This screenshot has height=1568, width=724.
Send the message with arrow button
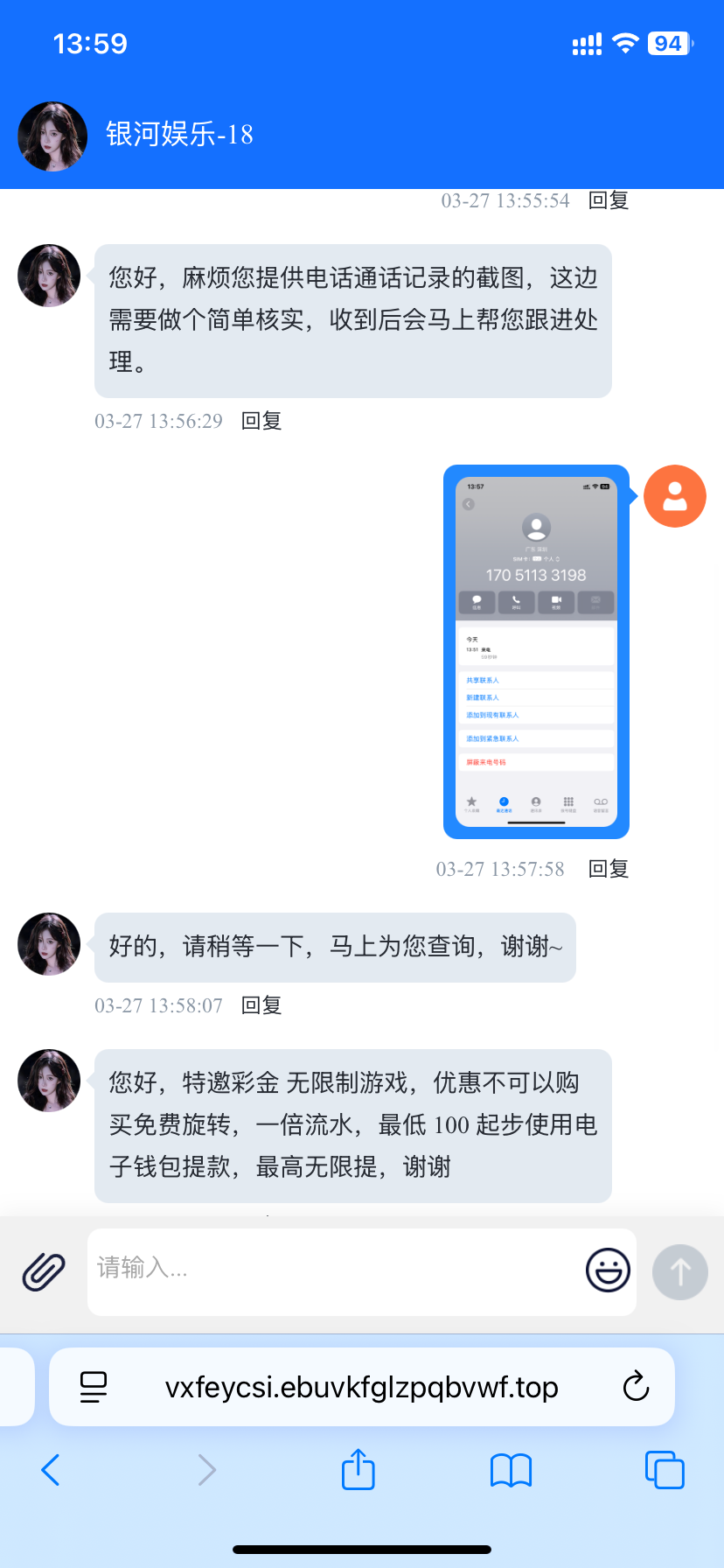[679, 1271]
